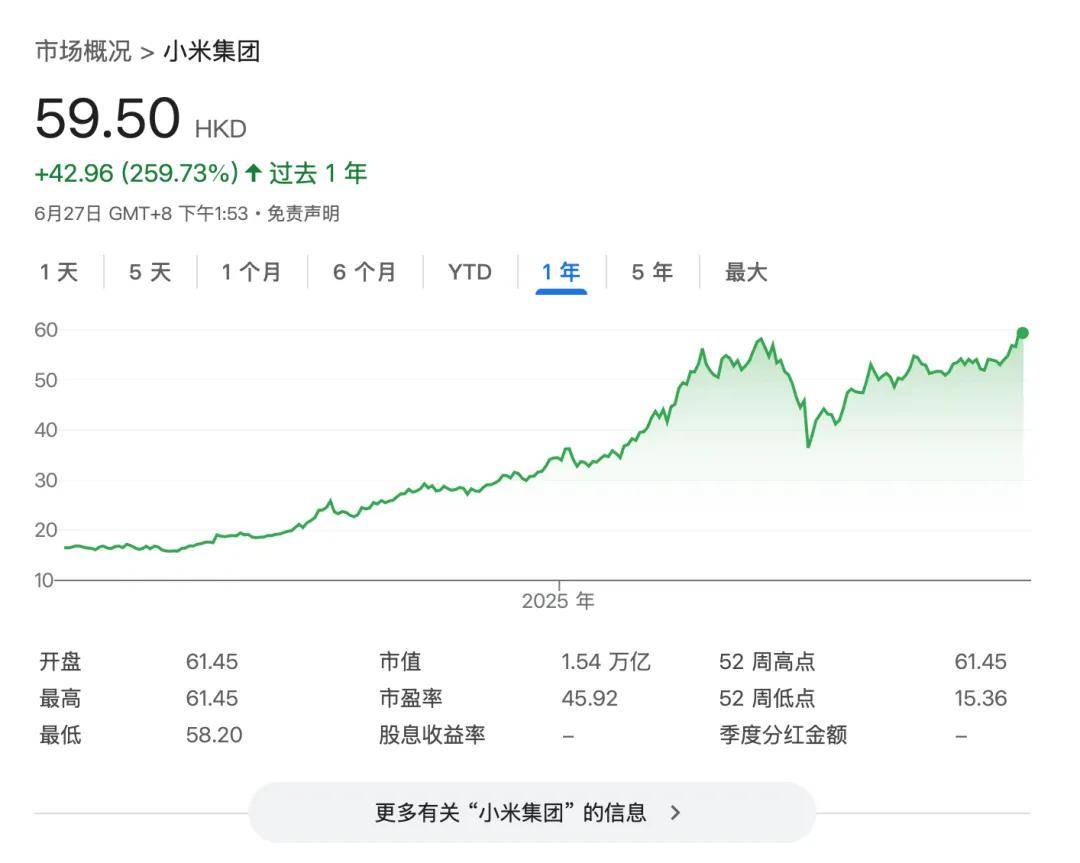Viewport: 1080px width, 863px height.
Task: Open 更多有关“小米集团”的信息
Action: 530,812
